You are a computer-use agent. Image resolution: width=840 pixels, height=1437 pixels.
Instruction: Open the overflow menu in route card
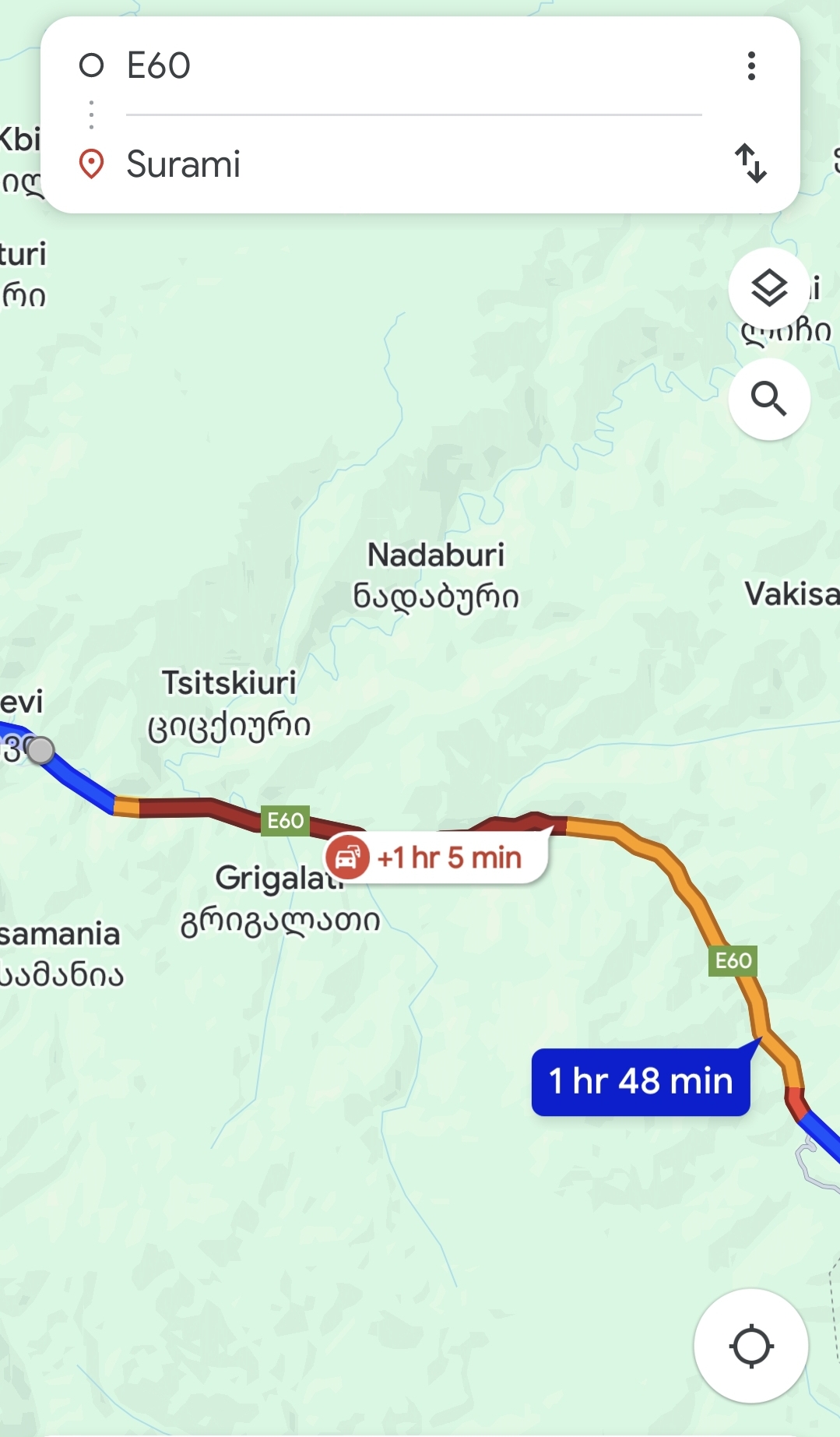(x=751, y=66)
